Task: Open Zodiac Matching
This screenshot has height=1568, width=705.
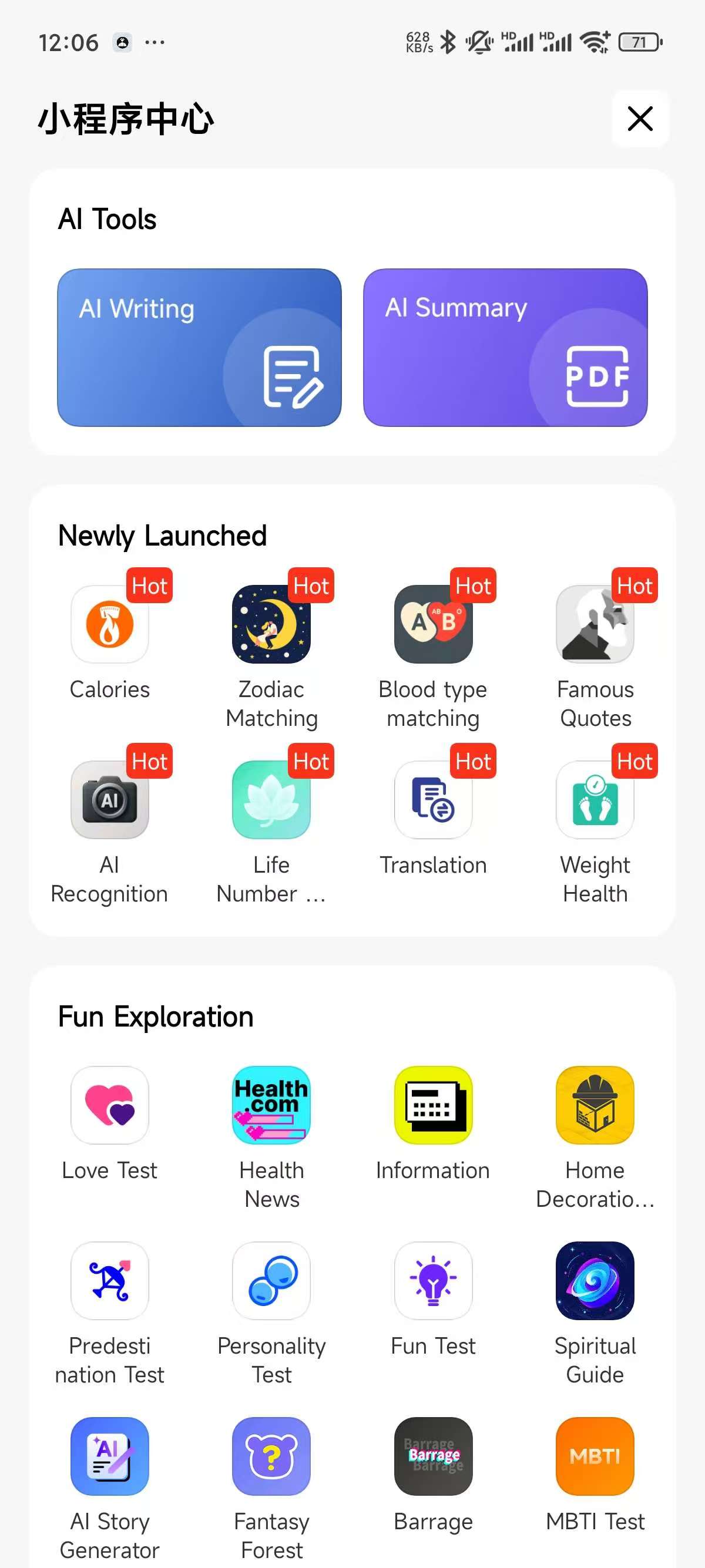Action: click(271, 624)
